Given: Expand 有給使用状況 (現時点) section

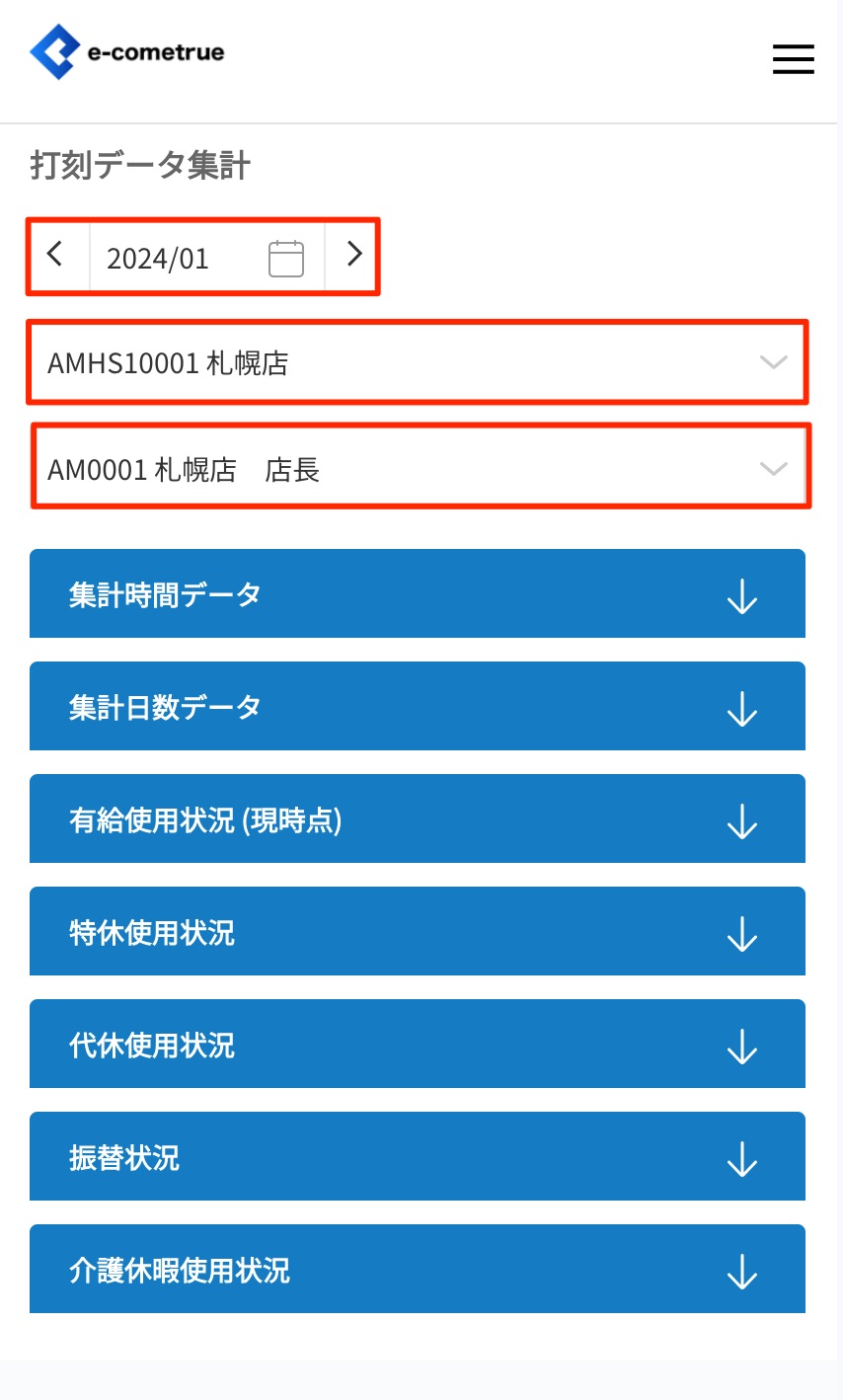Looking at the screenshot, I should pos(417,819).
